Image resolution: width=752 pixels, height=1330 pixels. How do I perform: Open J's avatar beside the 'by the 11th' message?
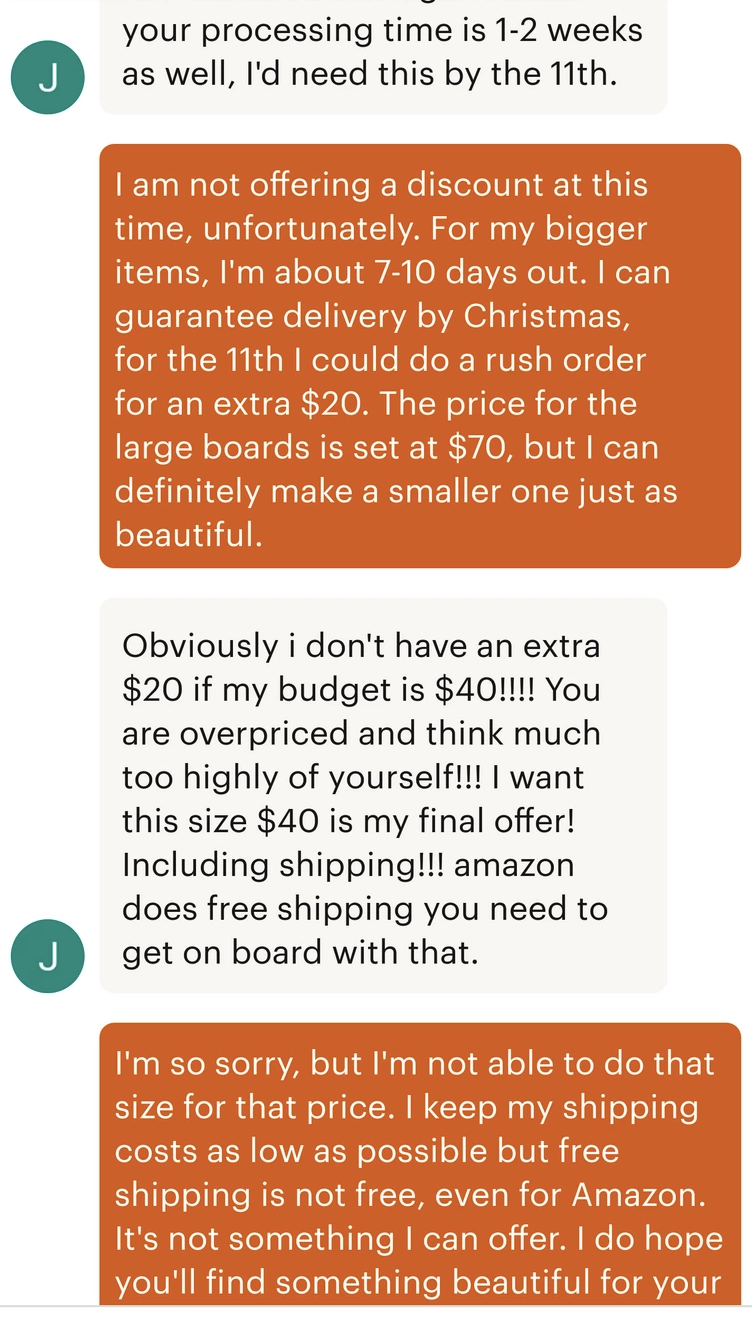pyautogui.click(x=47, y=79)
